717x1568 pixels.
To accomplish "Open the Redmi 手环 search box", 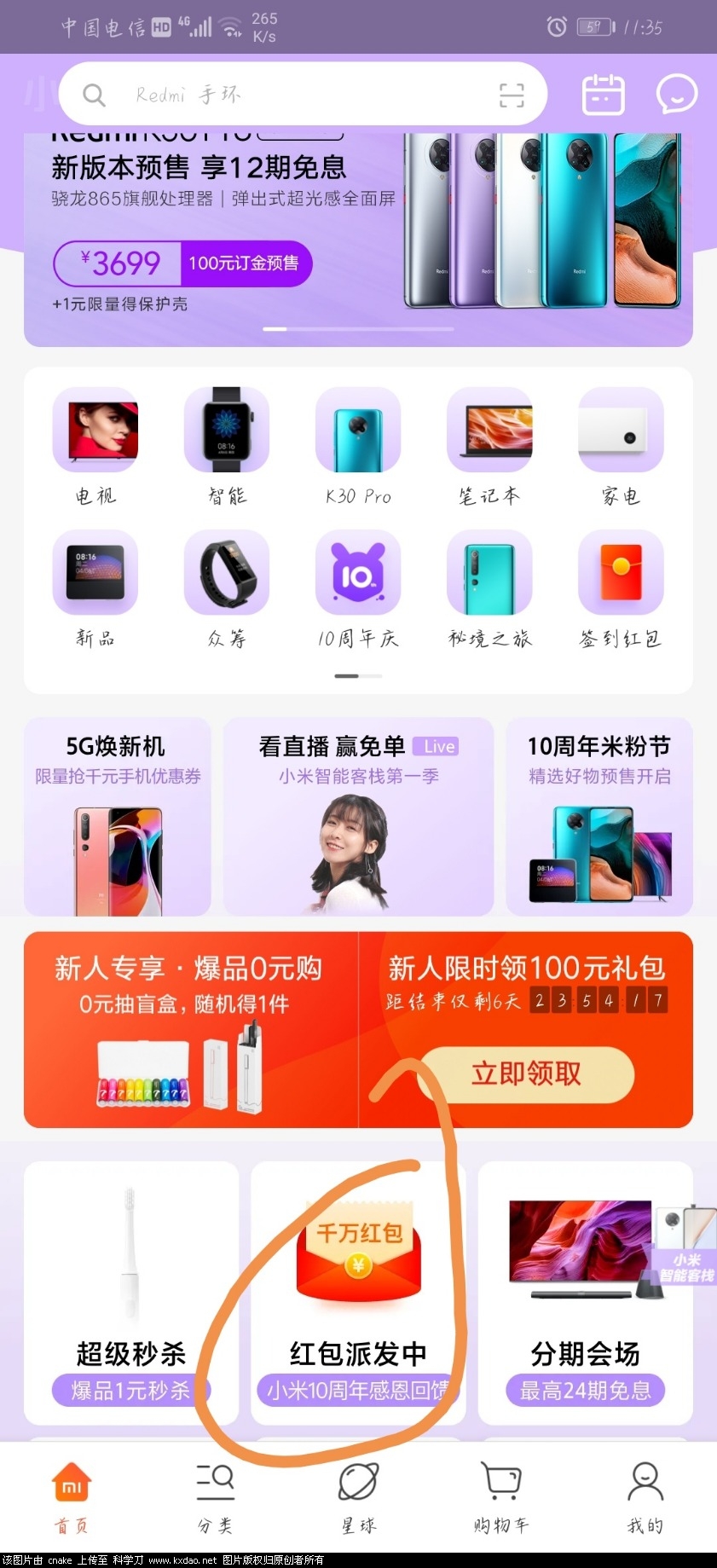I will (281, 95).
